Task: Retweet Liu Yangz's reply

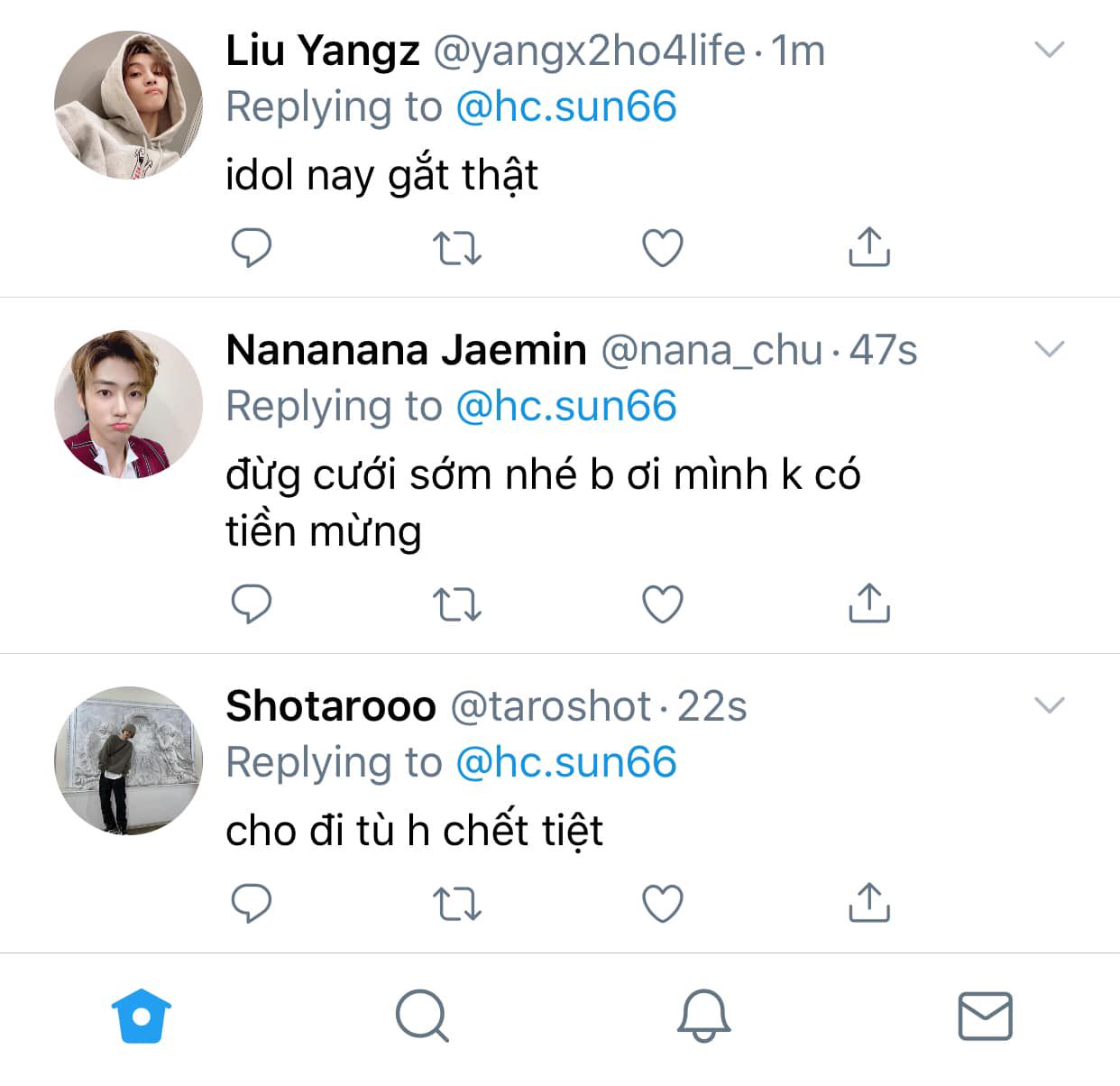Action: pyautogui.click(x=457, y=248)
